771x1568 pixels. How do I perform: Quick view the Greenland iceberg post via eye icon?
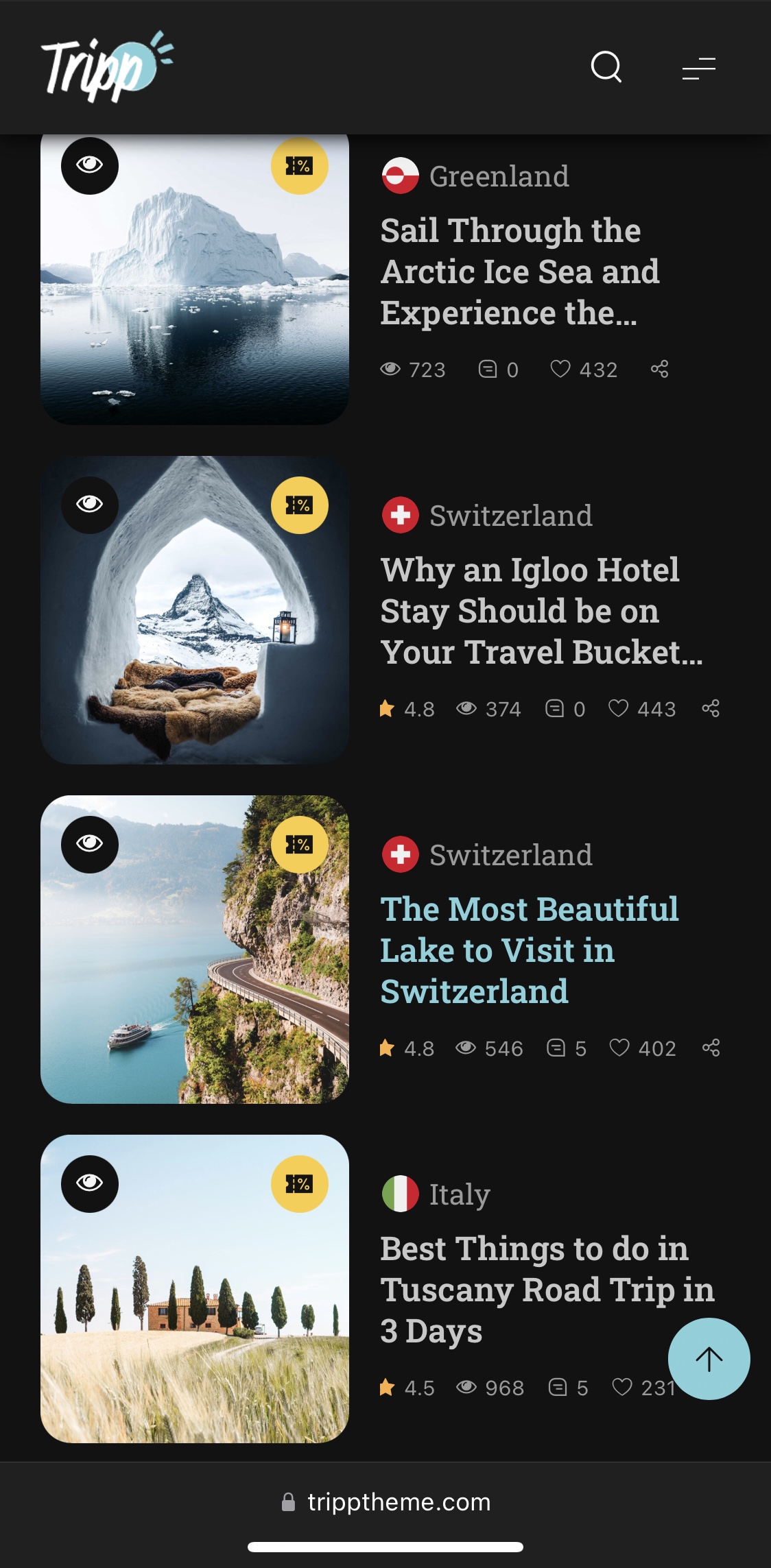pyautogui.click(x=90, y=165)
